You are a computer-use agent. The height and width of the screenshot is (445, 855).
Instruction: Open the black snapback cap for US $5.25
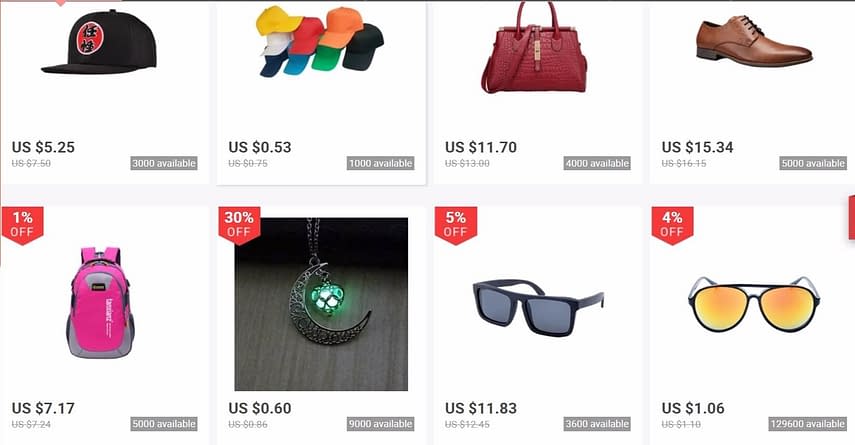[99, 47]
